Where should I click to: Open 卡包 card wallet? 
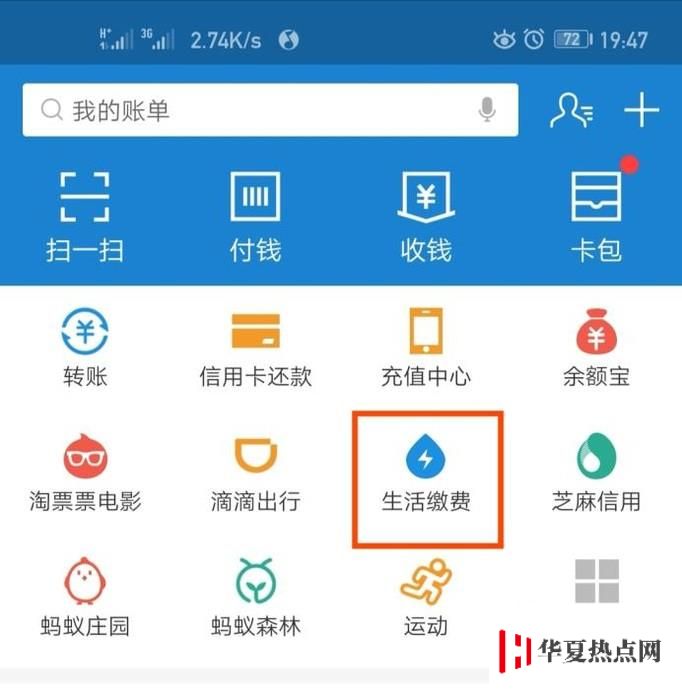click(x=596, y=215)
